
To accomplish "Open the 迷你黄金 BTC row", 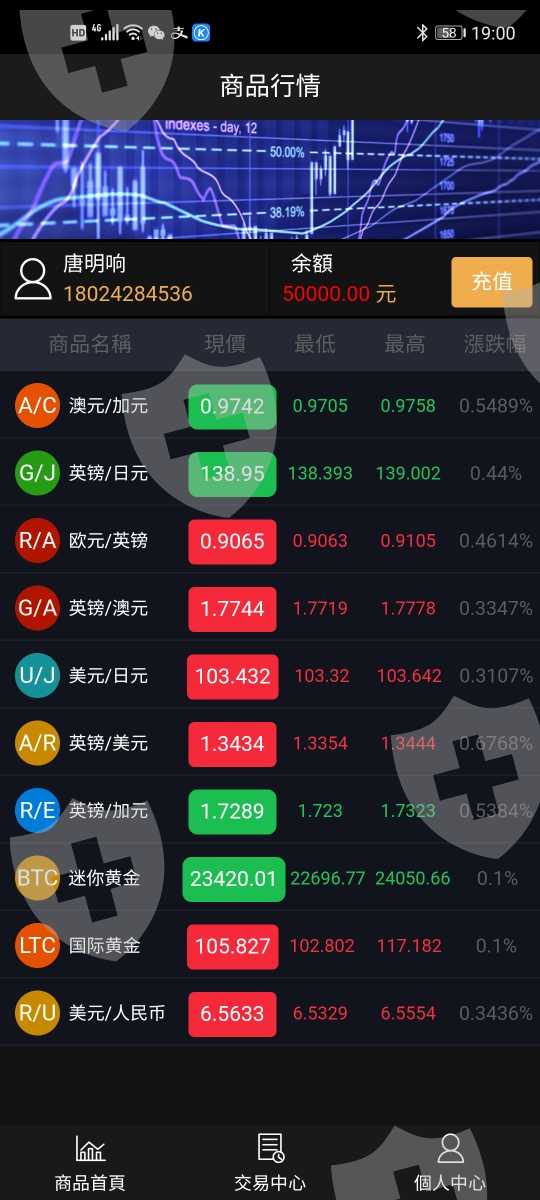I will [x=270, y=878].
